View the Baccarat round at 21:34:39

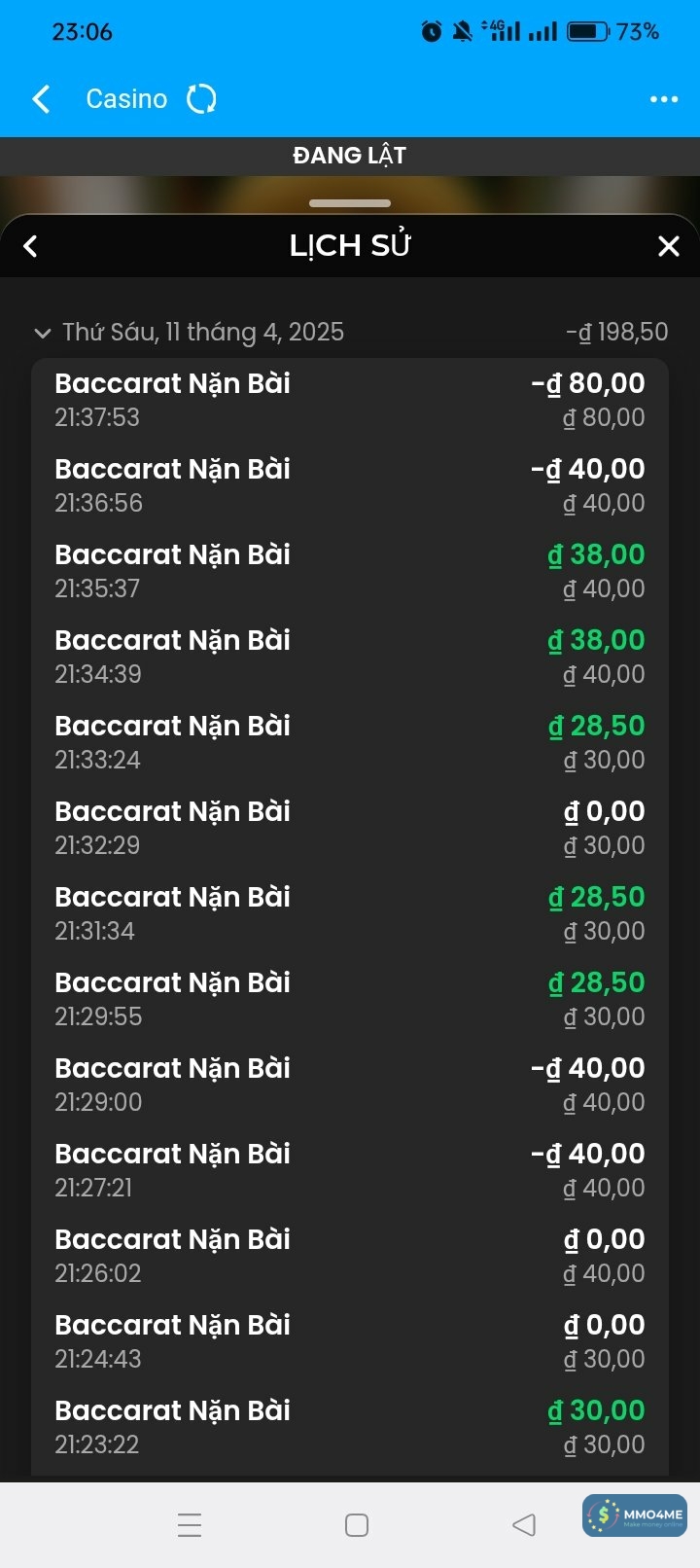point(349,657)
